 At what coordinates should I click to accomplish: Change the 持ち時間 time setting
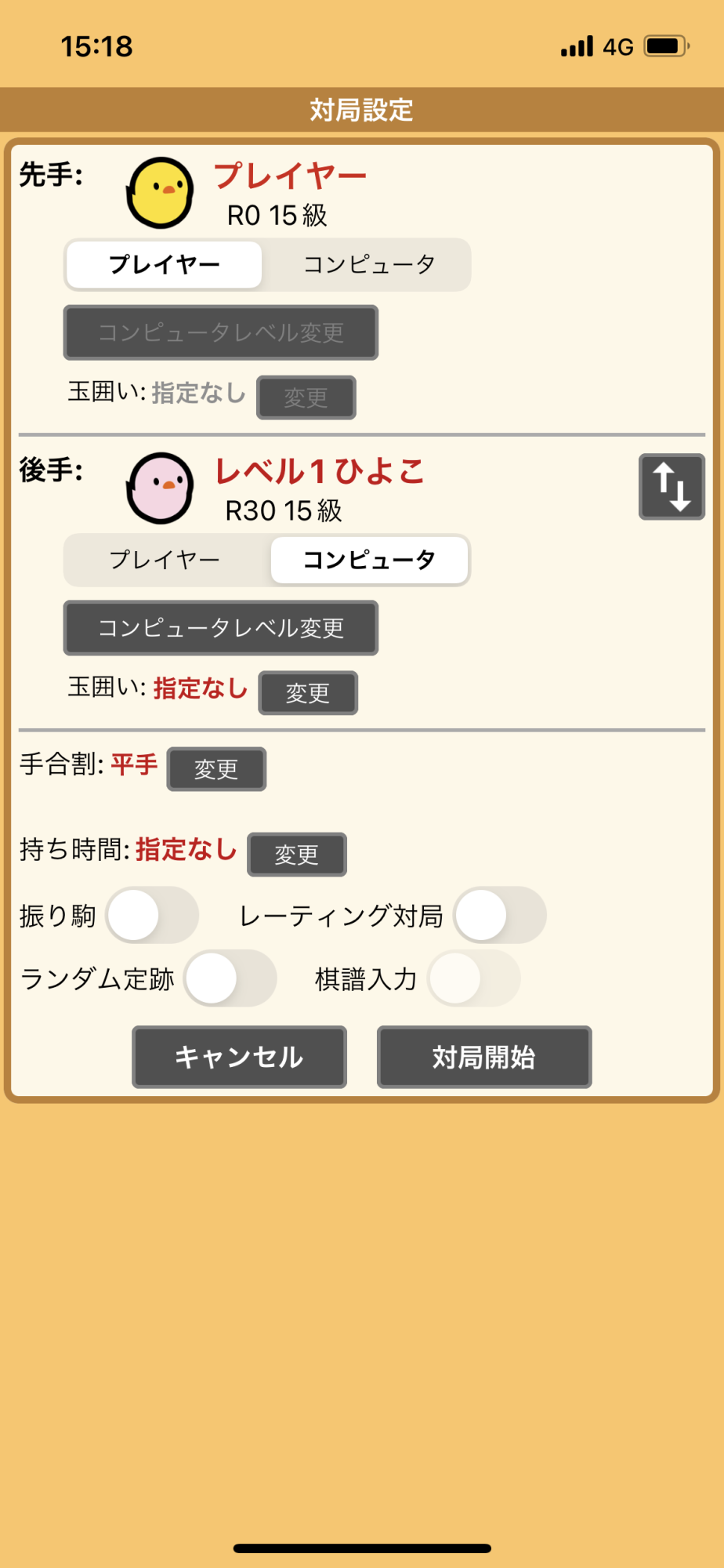[297, 855]
